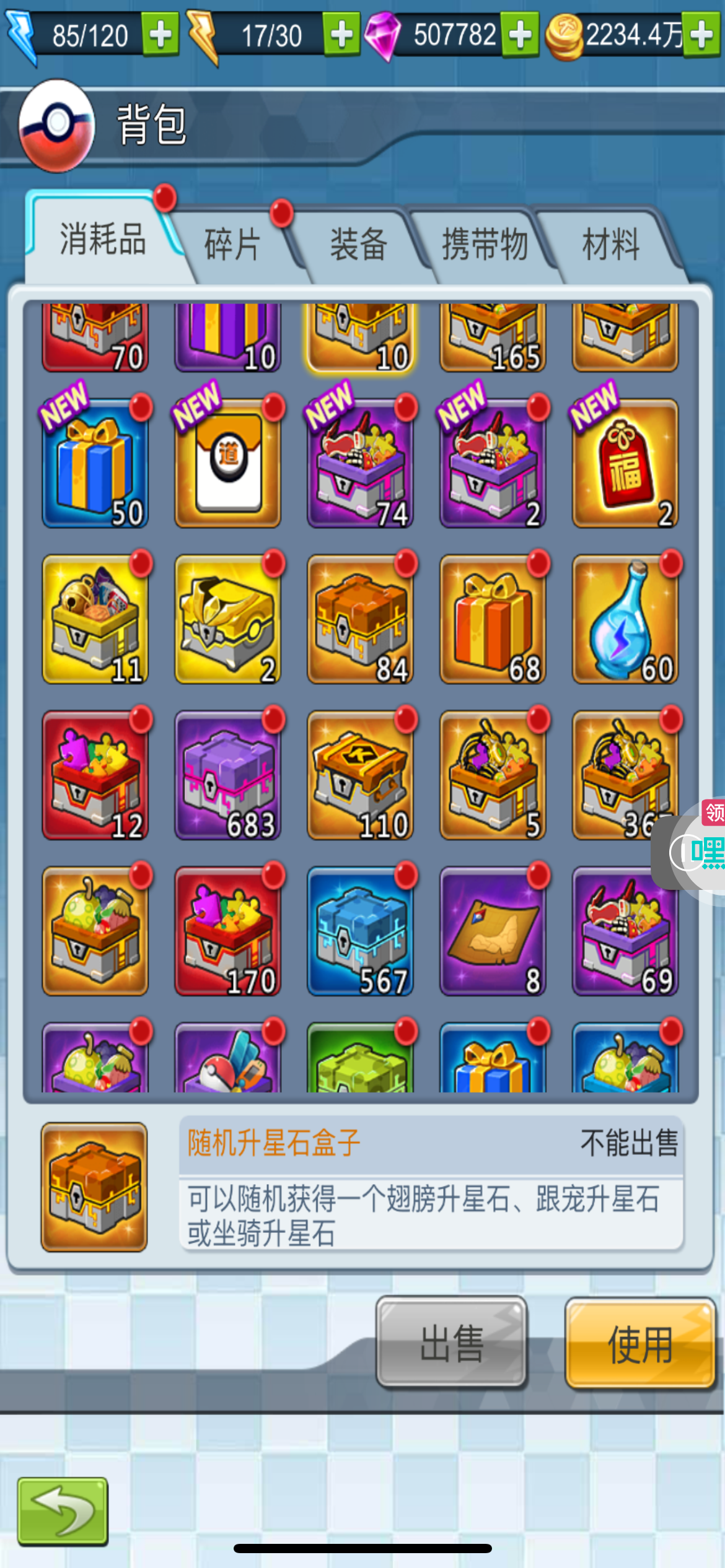Switch to the 装备 tab
This screenshot has height=1568, width=725.
click(x=359, y=243)
